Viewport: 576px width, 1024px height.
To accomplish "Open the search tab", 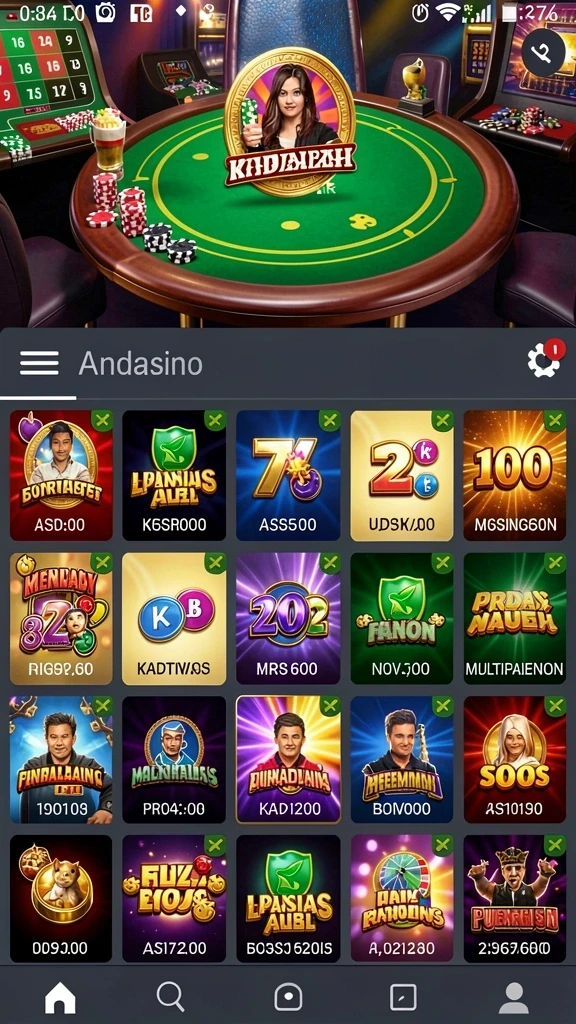I will point(171,997).
